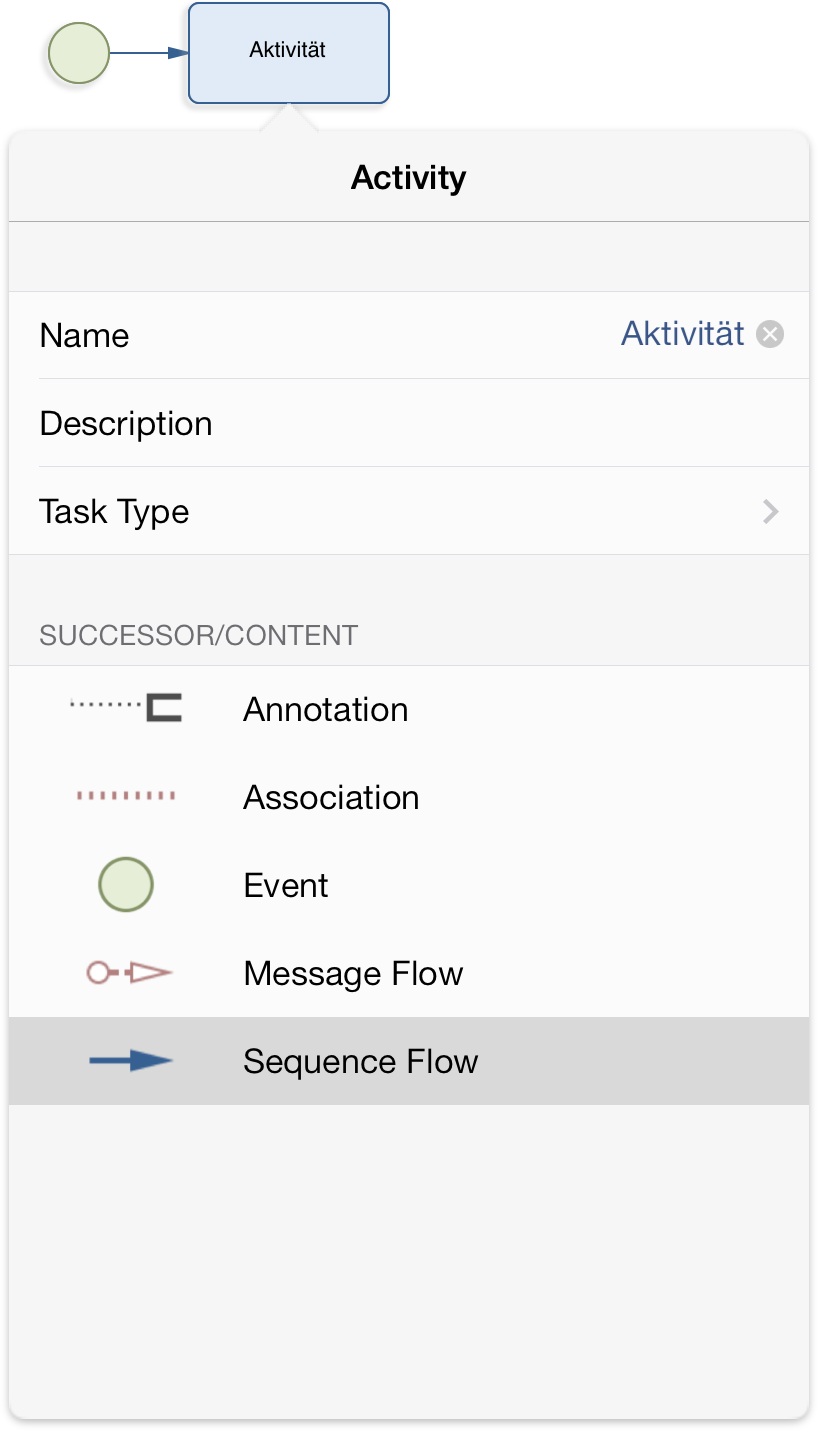Add an Annotation successor
Image resolution: width=818 pixels, height=1431 pixels.
[x=409, y=709]
